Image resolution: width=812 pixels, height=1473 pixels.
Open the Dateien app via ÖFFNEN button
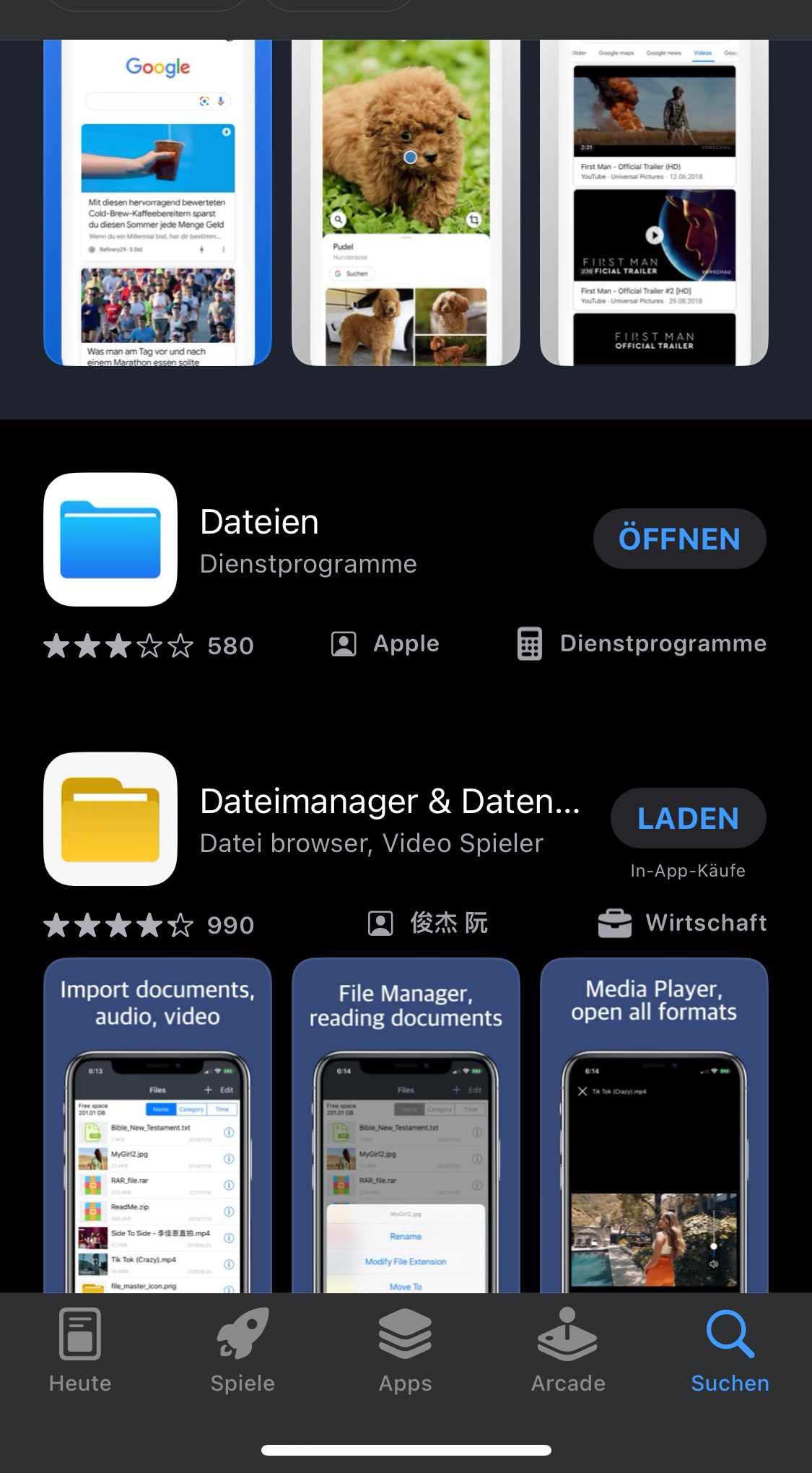click(x=679, y=539)
